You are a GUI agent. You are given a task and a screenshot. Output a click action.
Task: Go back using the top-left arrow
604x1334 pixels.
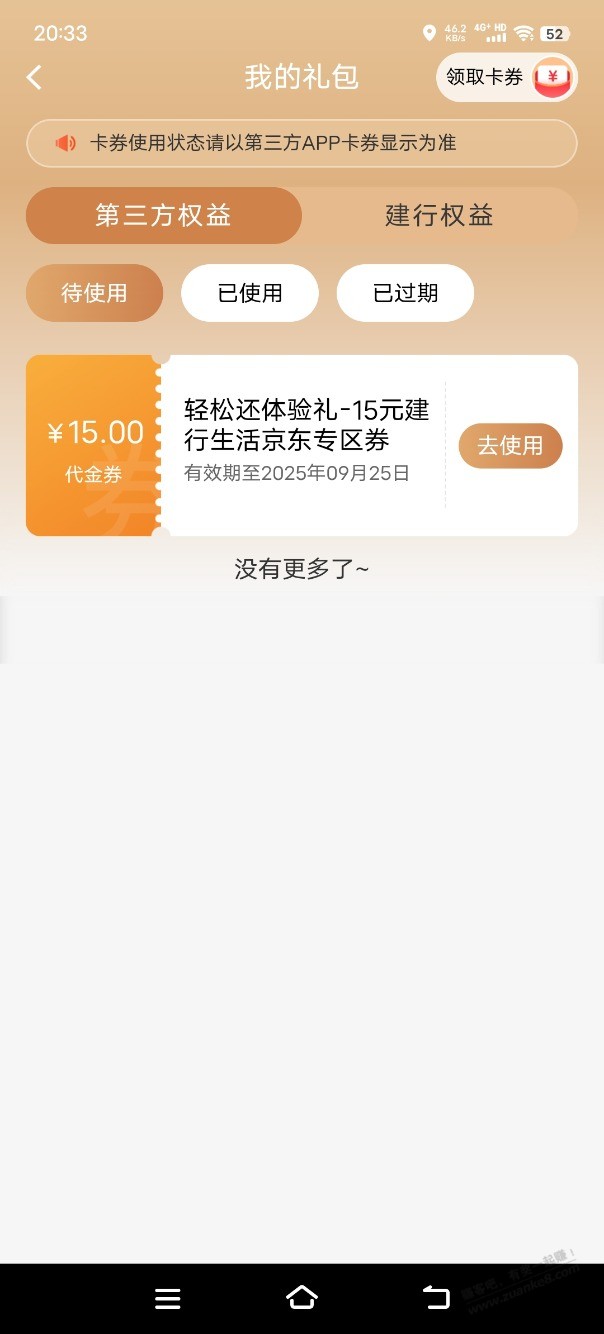[x=34, y=78]
